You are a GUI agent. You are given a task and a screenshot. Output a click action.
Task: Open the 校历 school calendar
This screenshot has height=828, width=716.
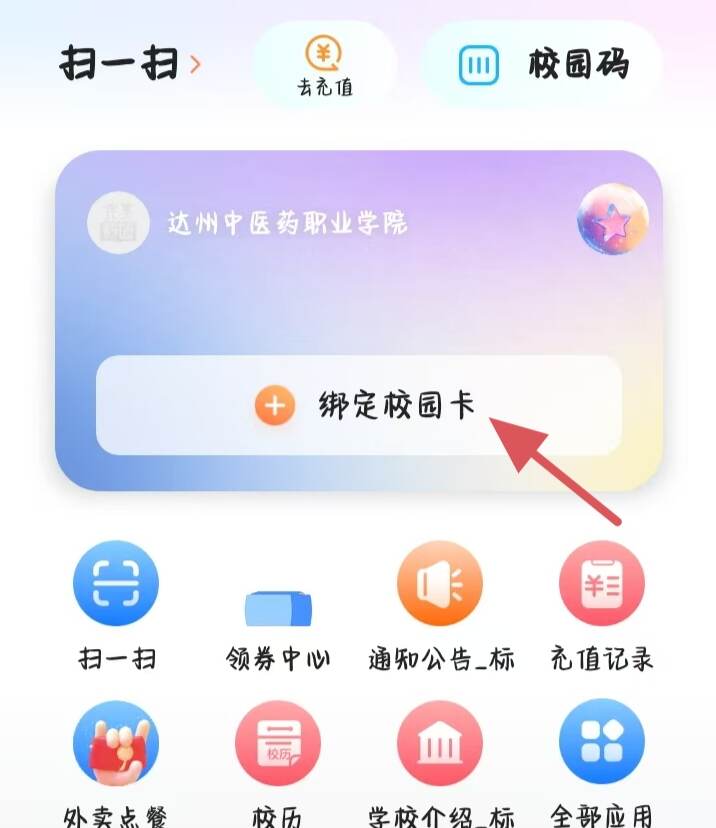coord(278,745)
